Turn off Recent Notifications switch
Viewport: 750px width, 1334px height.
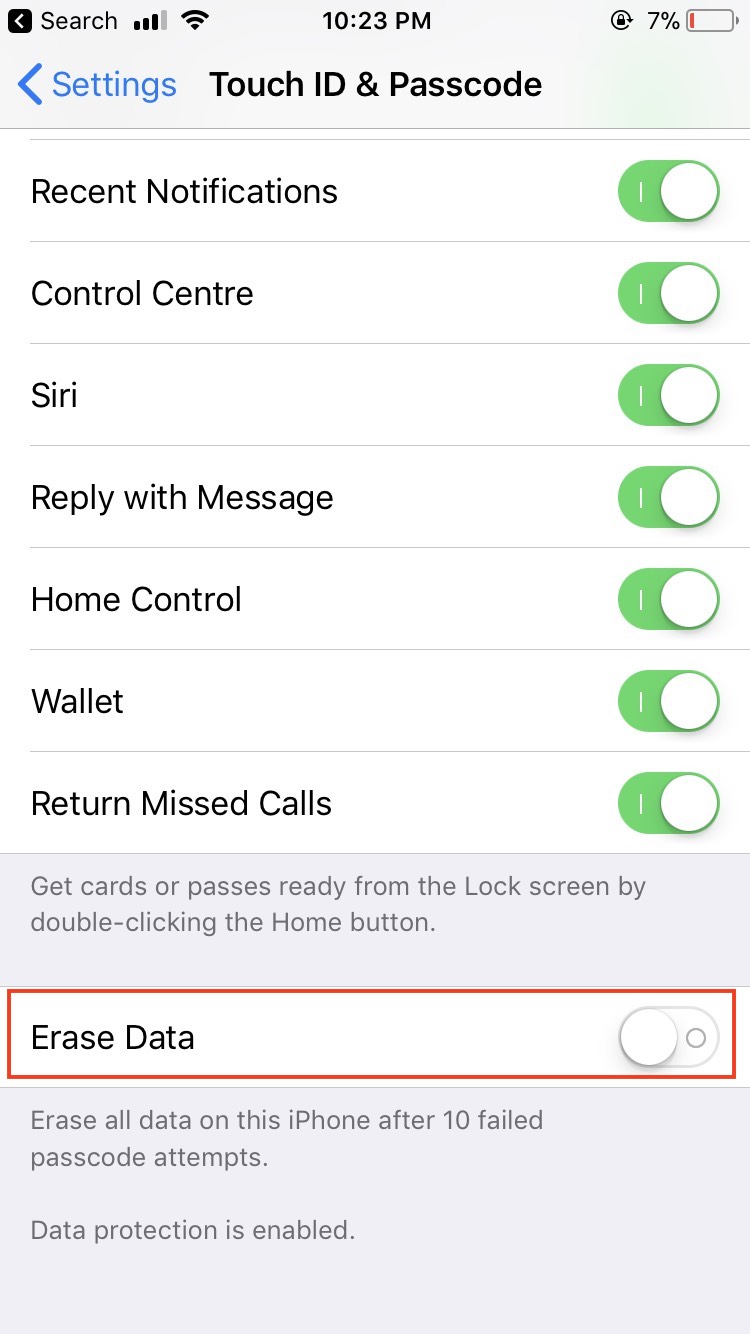668,191
